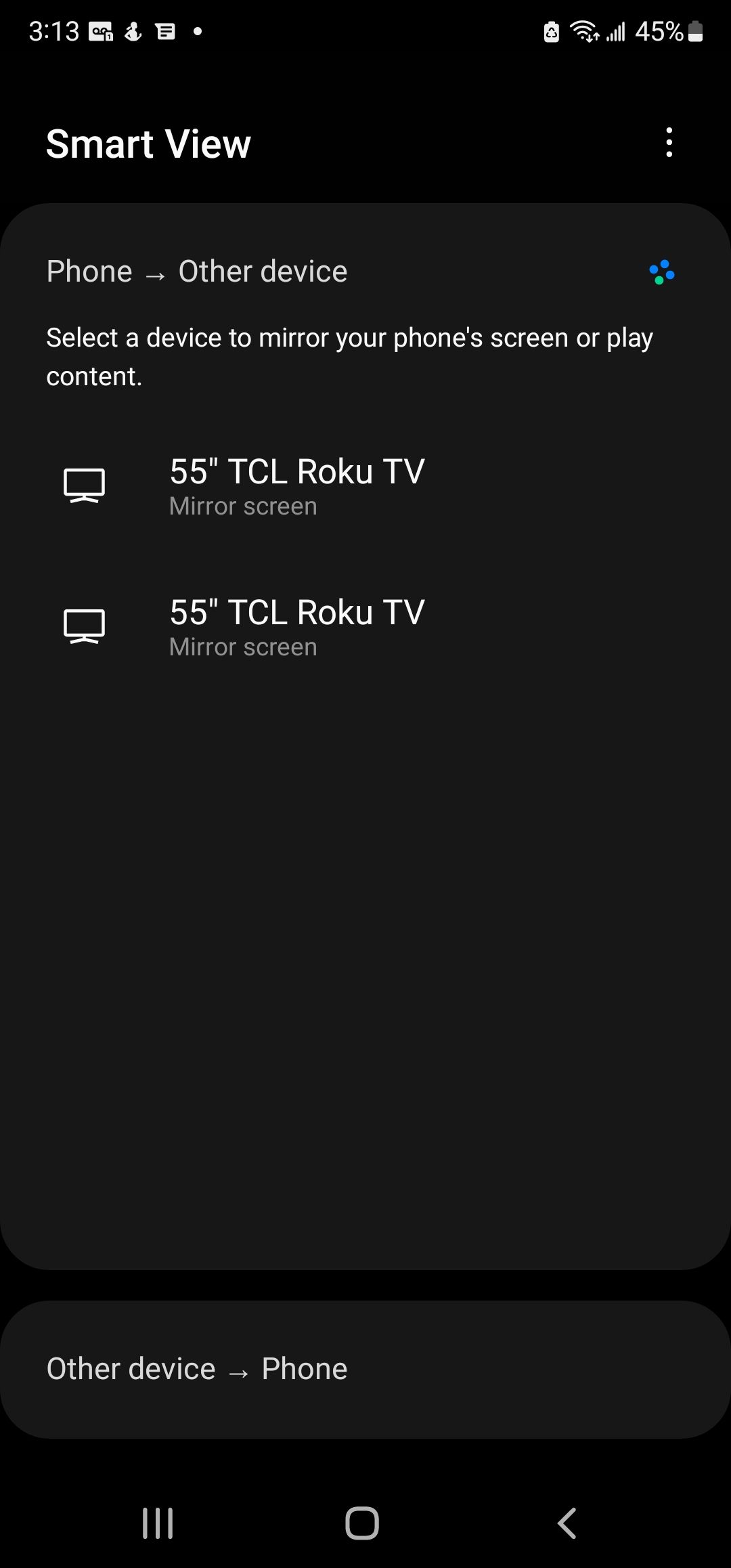Tap Mirror screen under the first Roku TV
This screenshot has width=731, height=1568.
coord(242,506)
